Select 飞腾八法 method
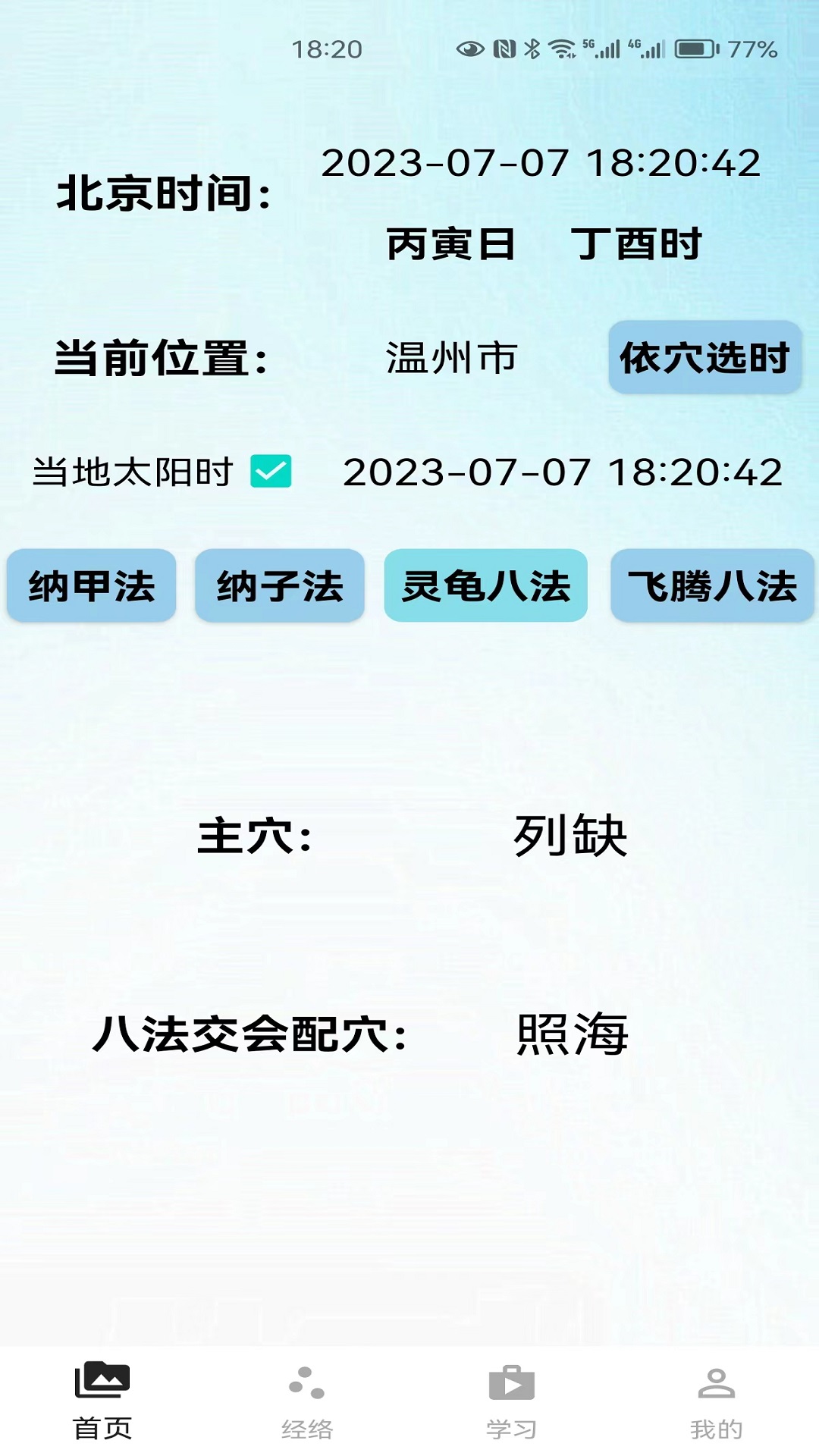The image size is (819, 1456). (x=712, y=585)
